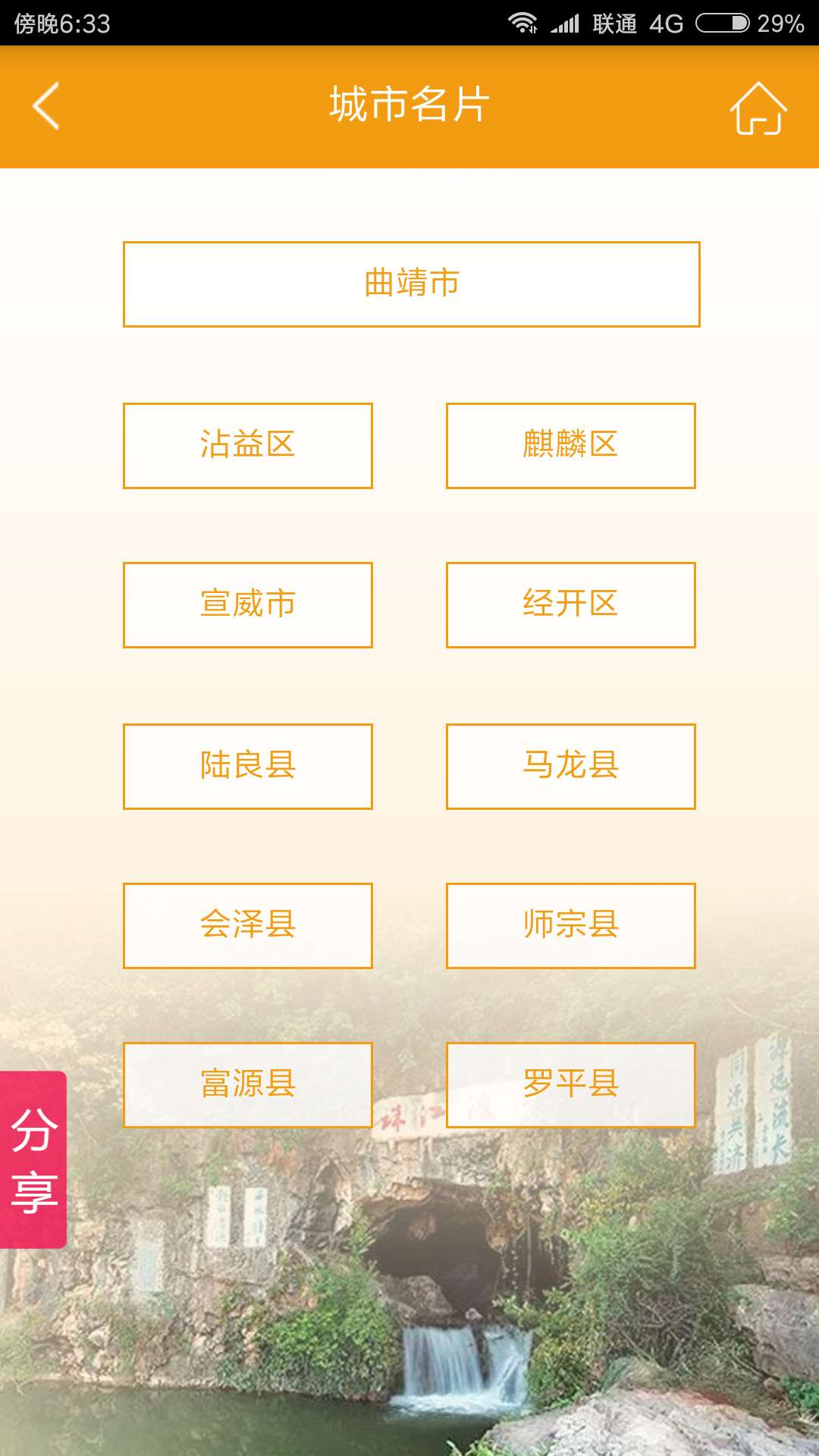The height and width of the screenshot is (1456, 819).
Task: Select the 曲靖市 button
Action: coord(411,284)
